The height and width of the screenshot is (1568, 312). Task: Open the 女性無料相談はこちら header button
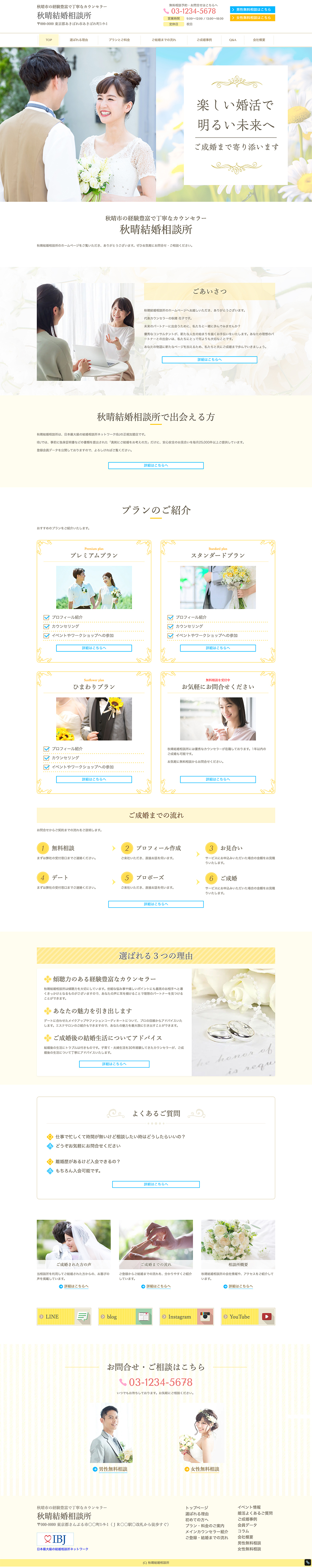point(252,18)
